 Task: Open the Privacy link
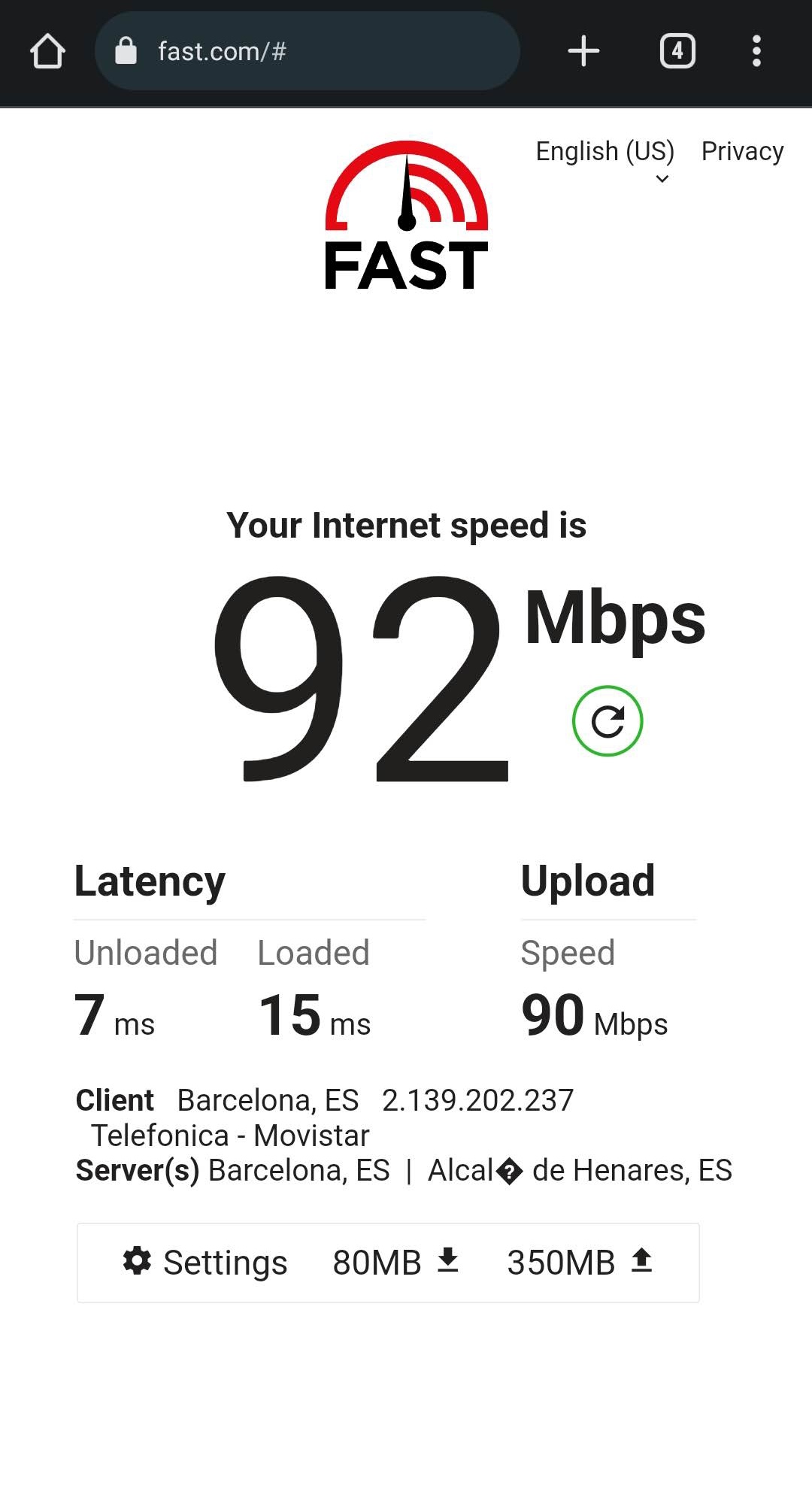point(742,151)
